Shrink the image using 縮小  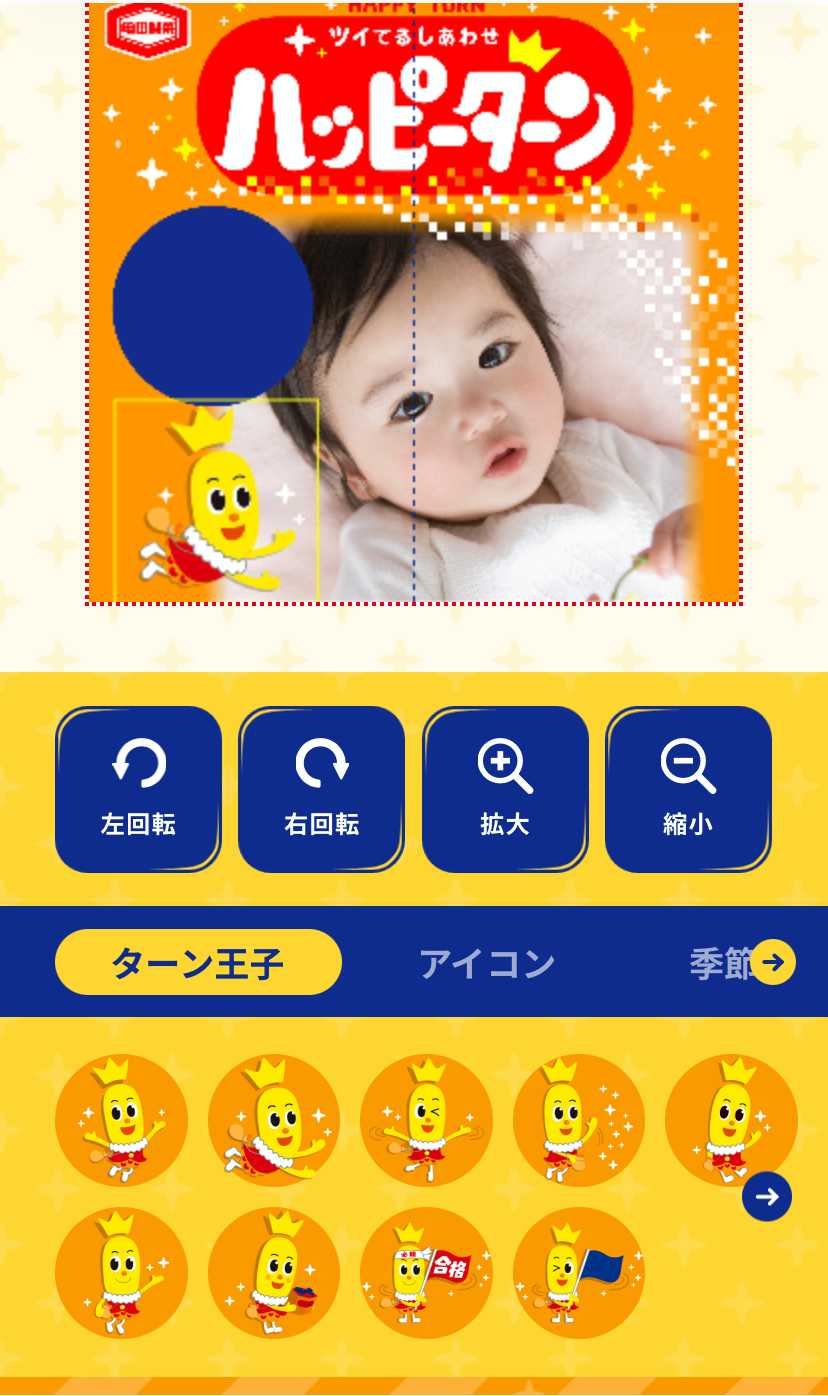click(x=688, y=789)
